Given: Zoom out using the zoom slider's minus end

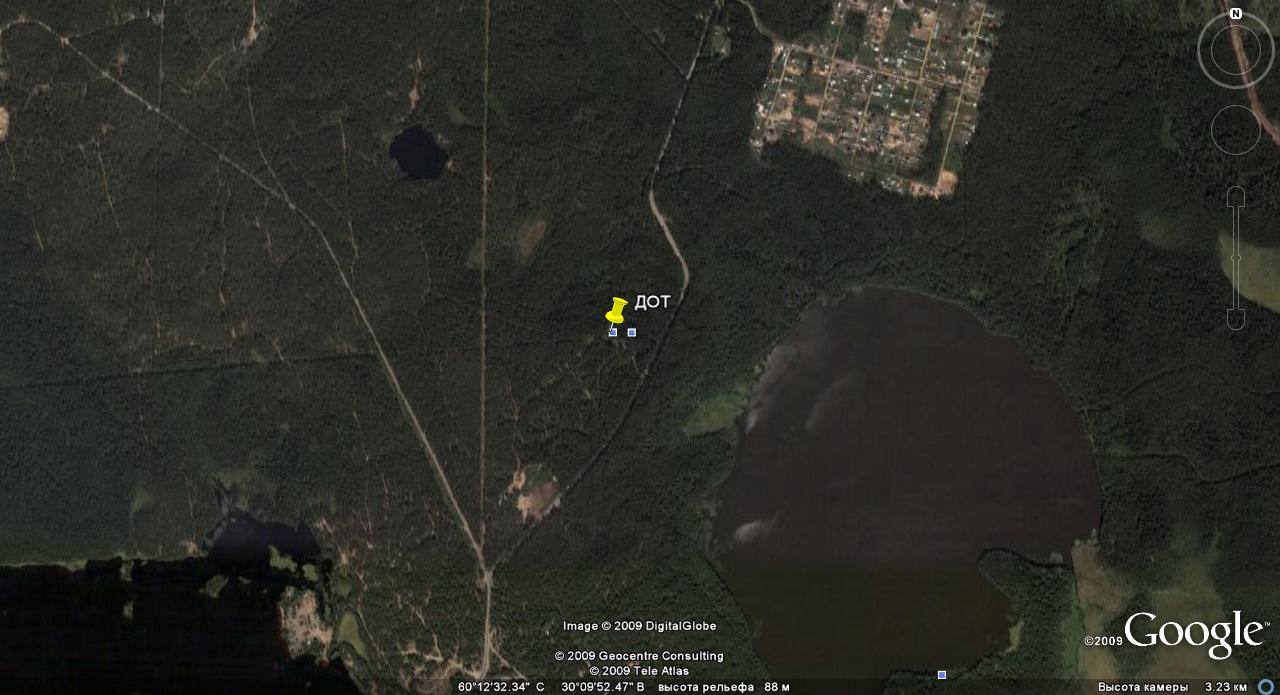Looking at the screenshot, I should 1236,321.
